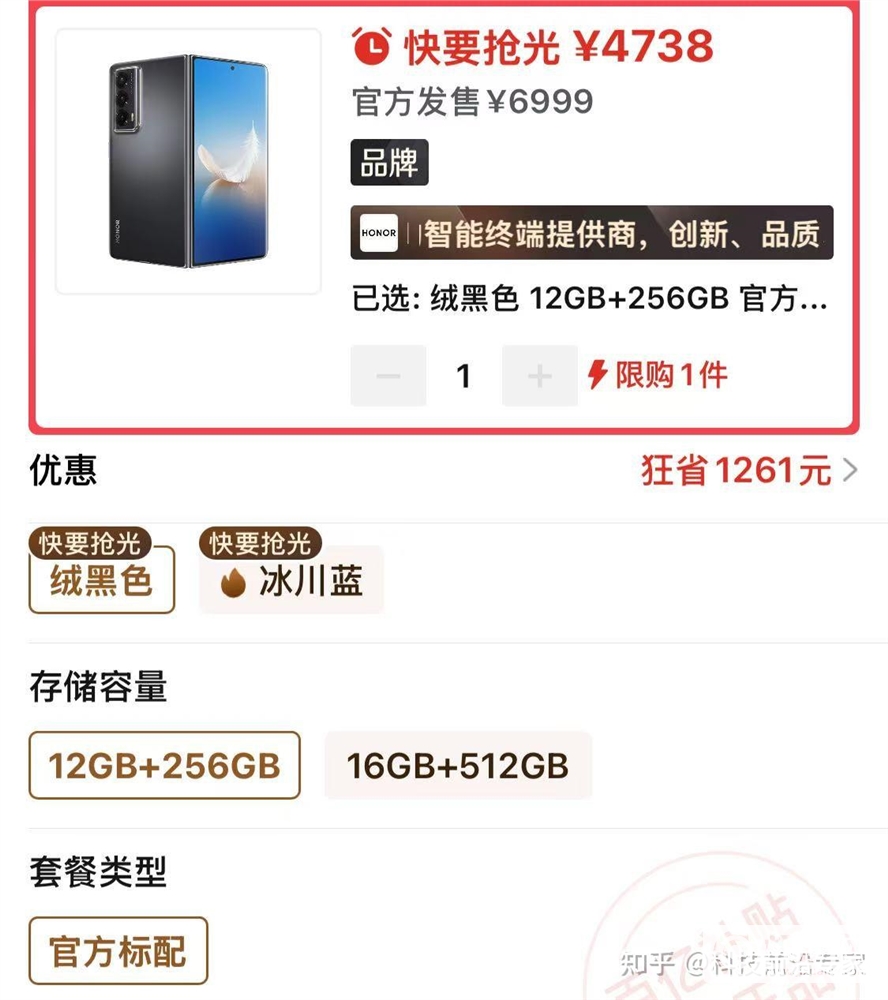888x1000 pixels.
Task: Open the HONOR brand banner
Action: (x=591, y=233)
